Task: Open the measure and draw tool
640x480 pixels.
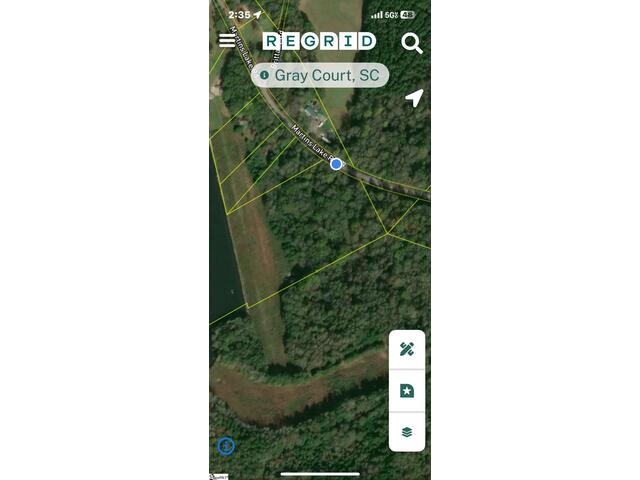Action: pyautogui.click(x=407, y=349)
